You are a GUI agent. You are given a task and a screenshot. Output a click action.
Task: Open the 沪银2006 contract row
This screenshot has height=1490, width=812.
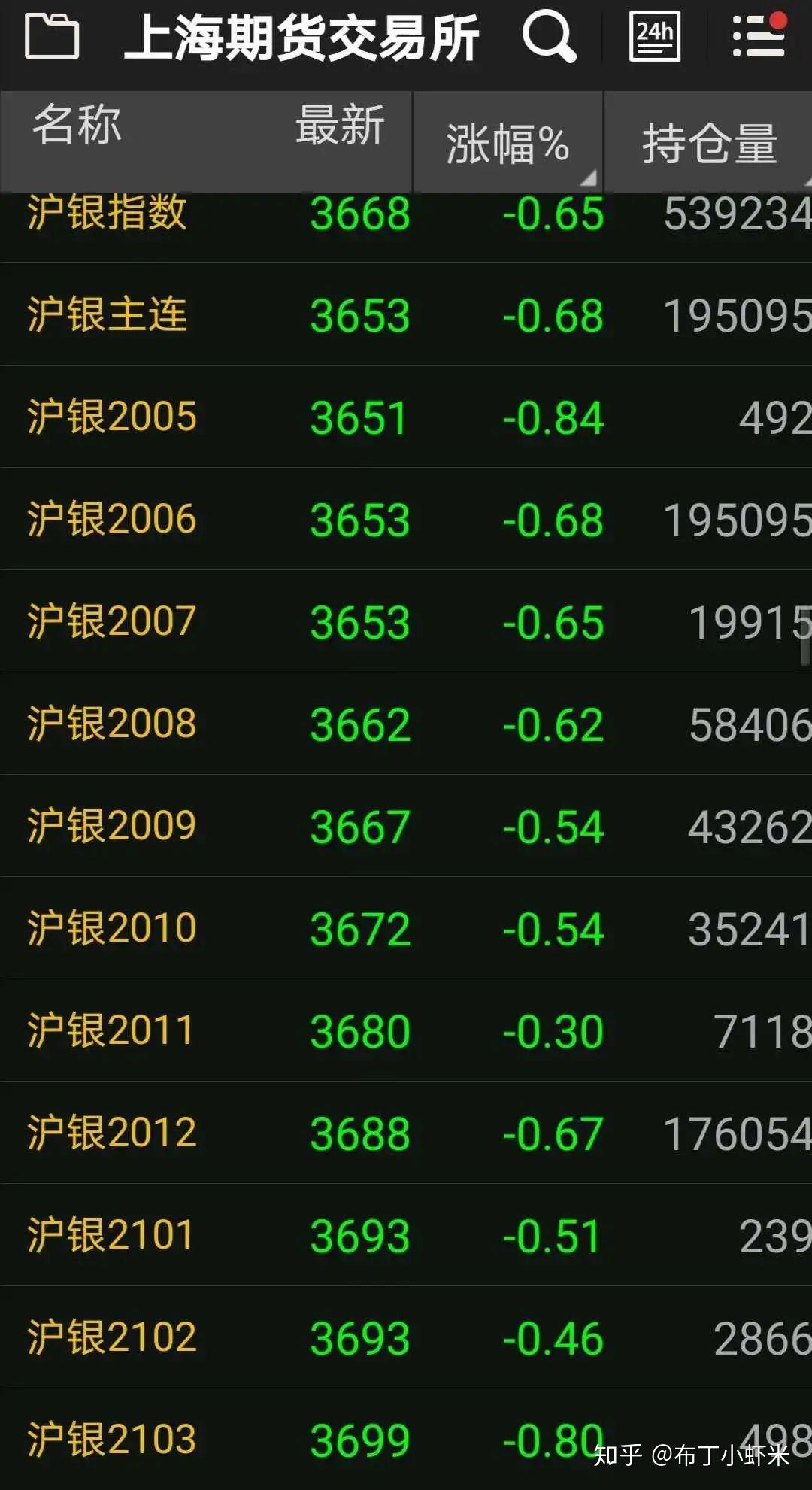pyautogui.click(x=406, y=519)
